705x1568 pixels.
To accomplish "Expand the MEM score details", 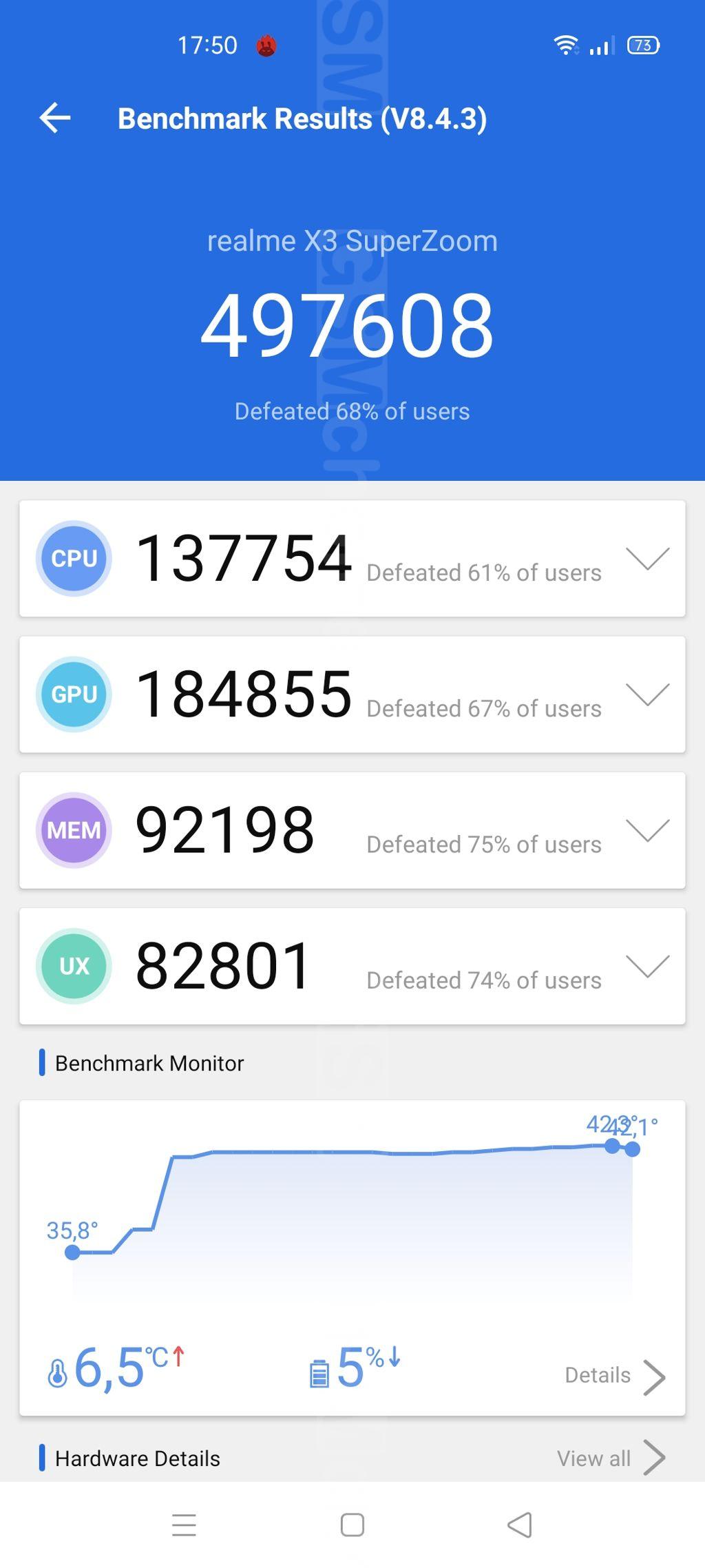I will tap(647, 829).
